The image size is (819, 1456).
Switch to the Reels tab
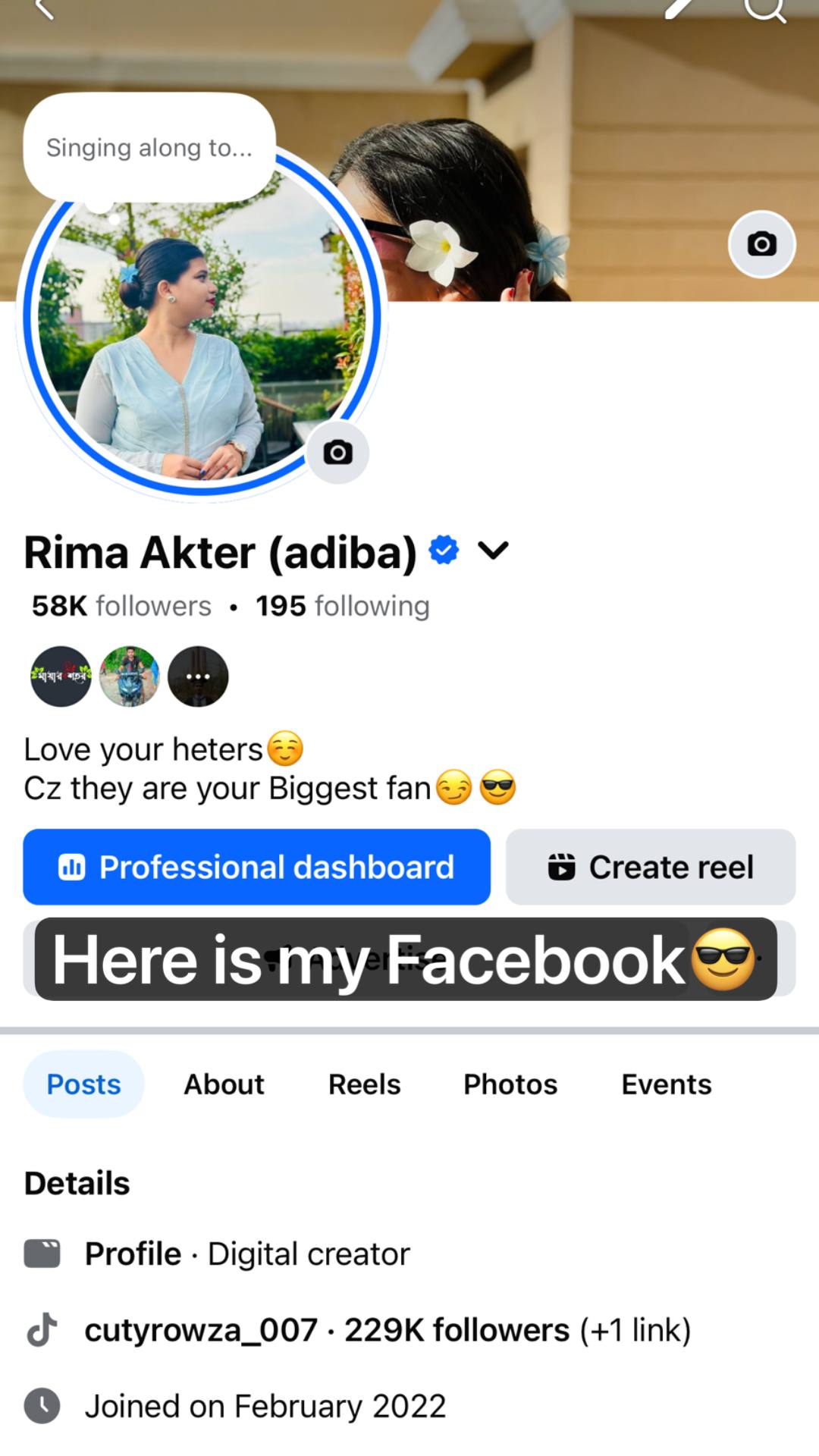click(x=364, y=1084)
